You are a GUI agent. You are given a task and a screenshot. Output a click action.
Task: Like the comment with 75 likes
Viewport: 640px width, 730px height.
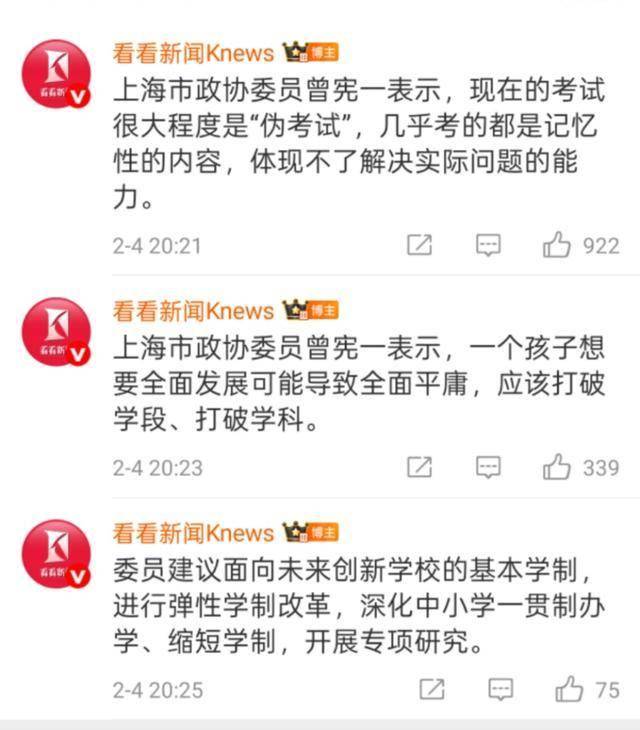point(569,689)
